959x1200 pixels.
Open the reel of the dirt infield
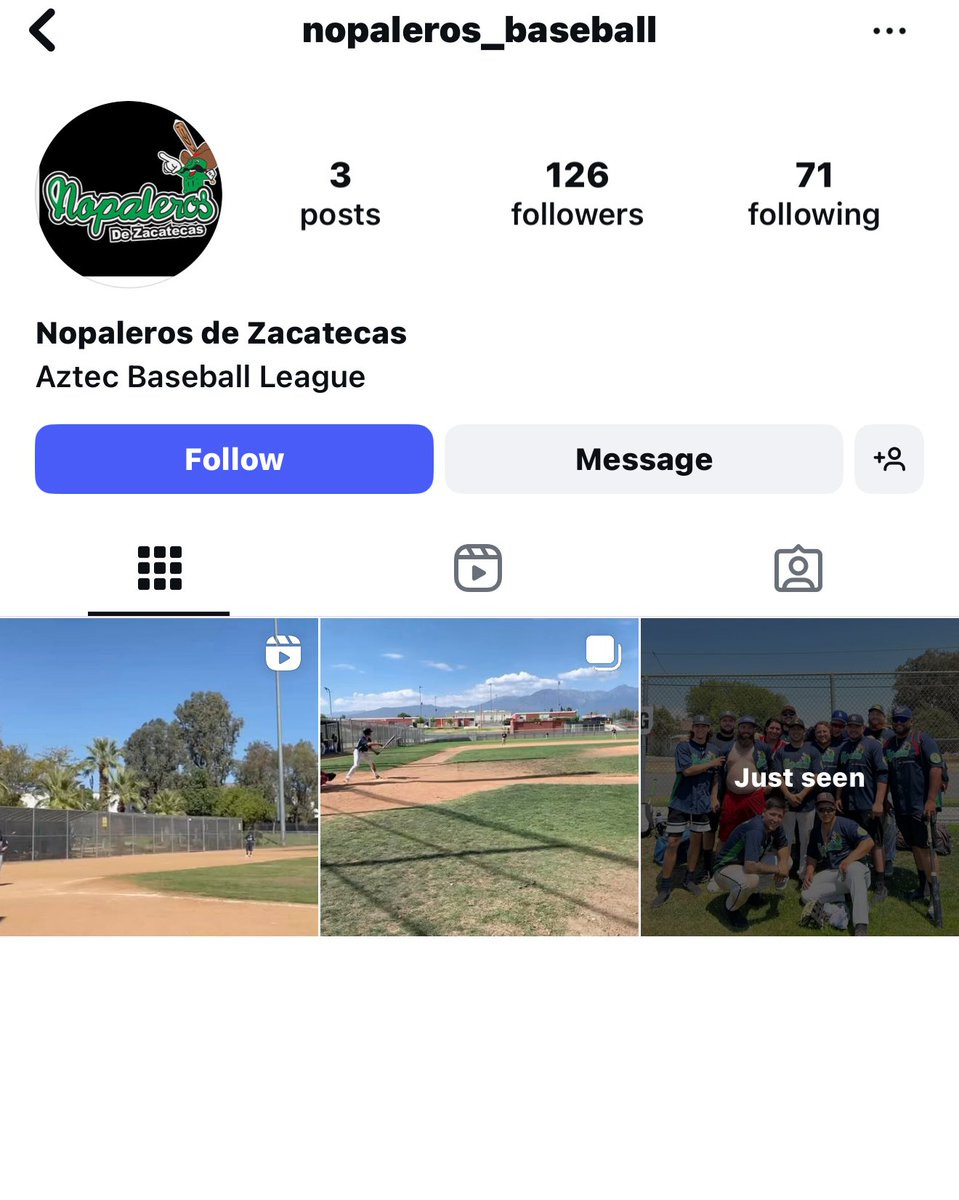(159, 777)
